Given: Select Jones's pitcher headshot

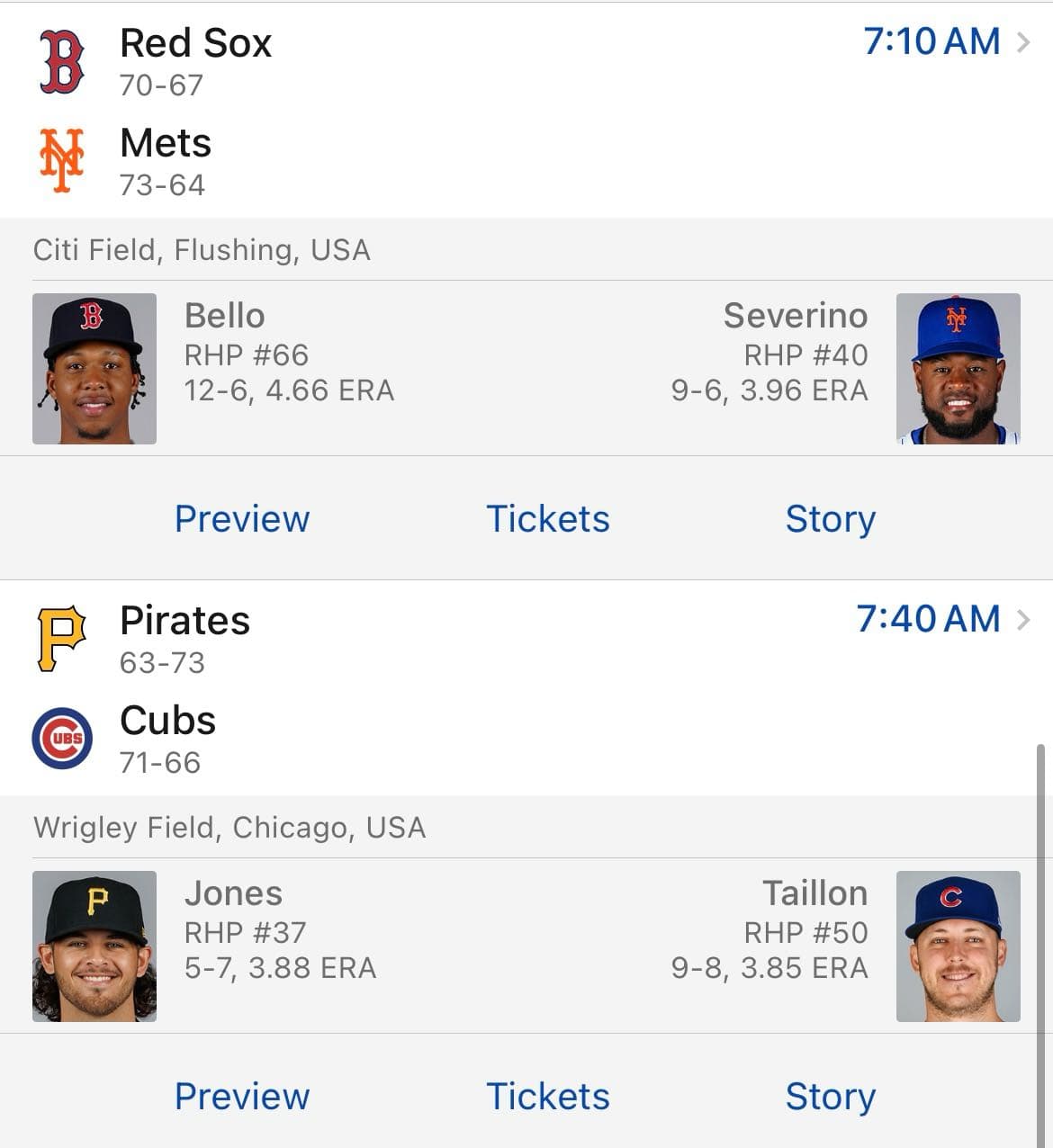Looking at the screenshot, I should (x=94, y=945).
